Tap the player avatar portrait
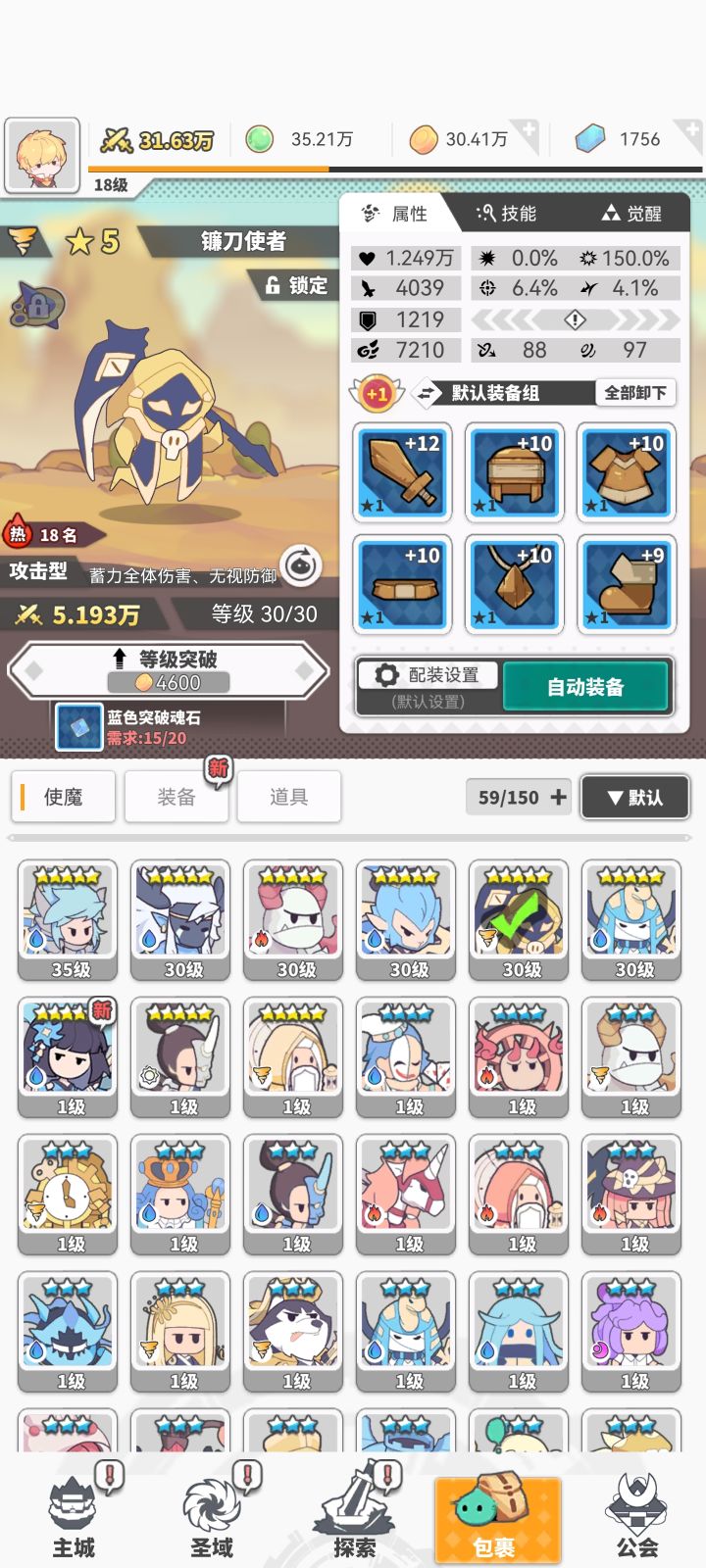The width and height of the screenshot is (706, 1568). click(42, 152)
